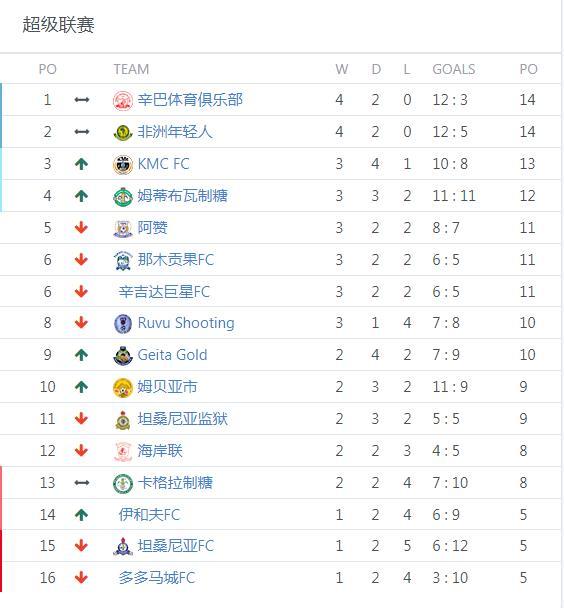
Task: Open 姆蒂布瓦制糖 team page
Action: [182, 196]
